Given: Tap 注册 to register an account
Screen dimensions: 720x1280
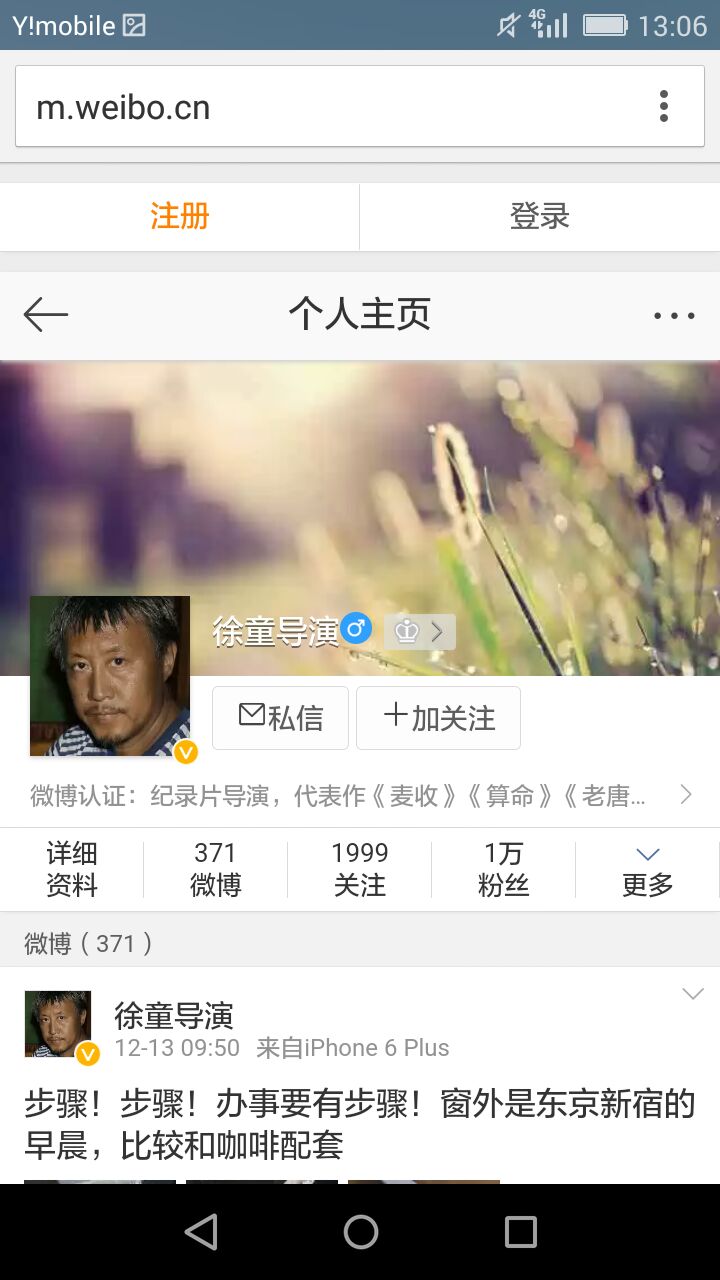Looking at the screenshot, I should pos(180,216).
